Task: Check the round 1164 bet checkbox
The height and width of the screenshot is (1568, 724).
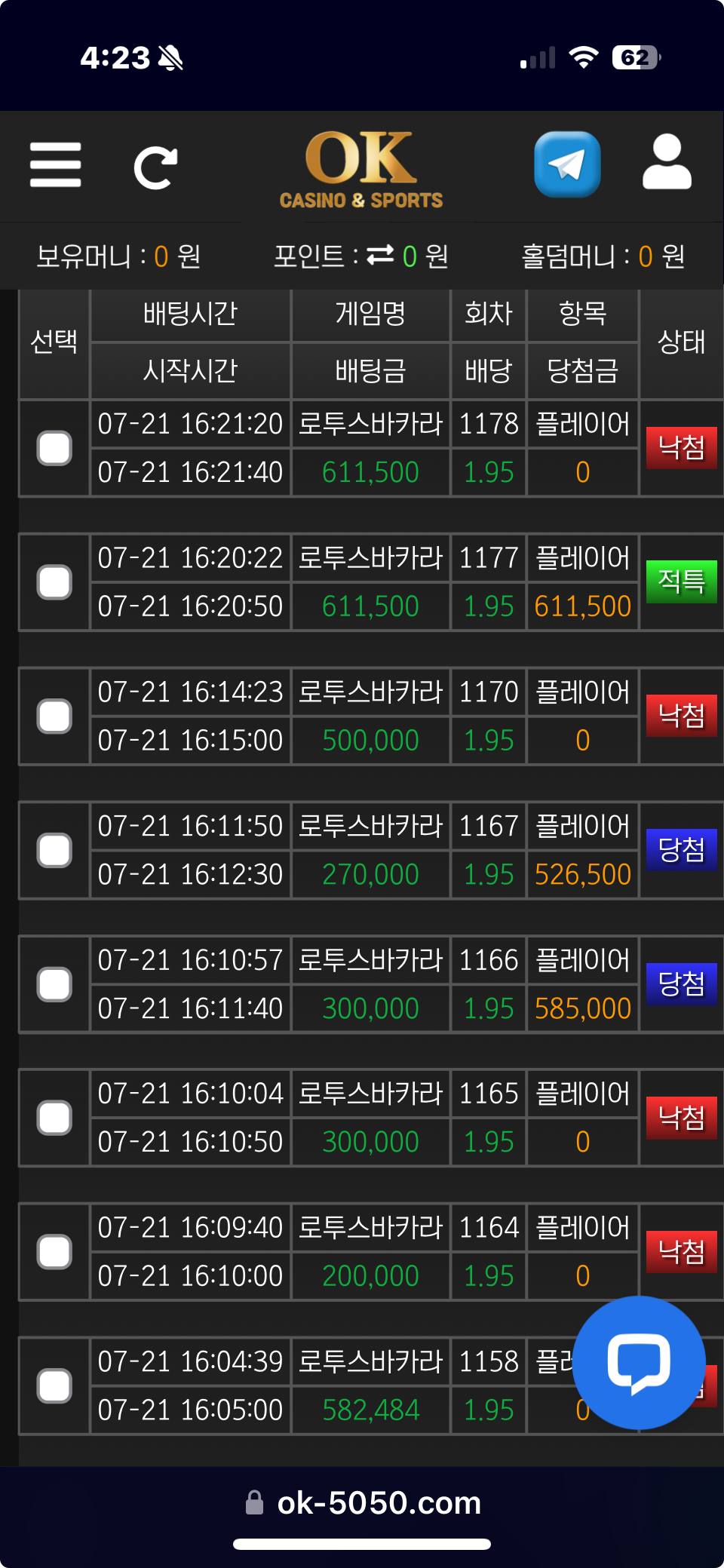Action: point(54,1252)
